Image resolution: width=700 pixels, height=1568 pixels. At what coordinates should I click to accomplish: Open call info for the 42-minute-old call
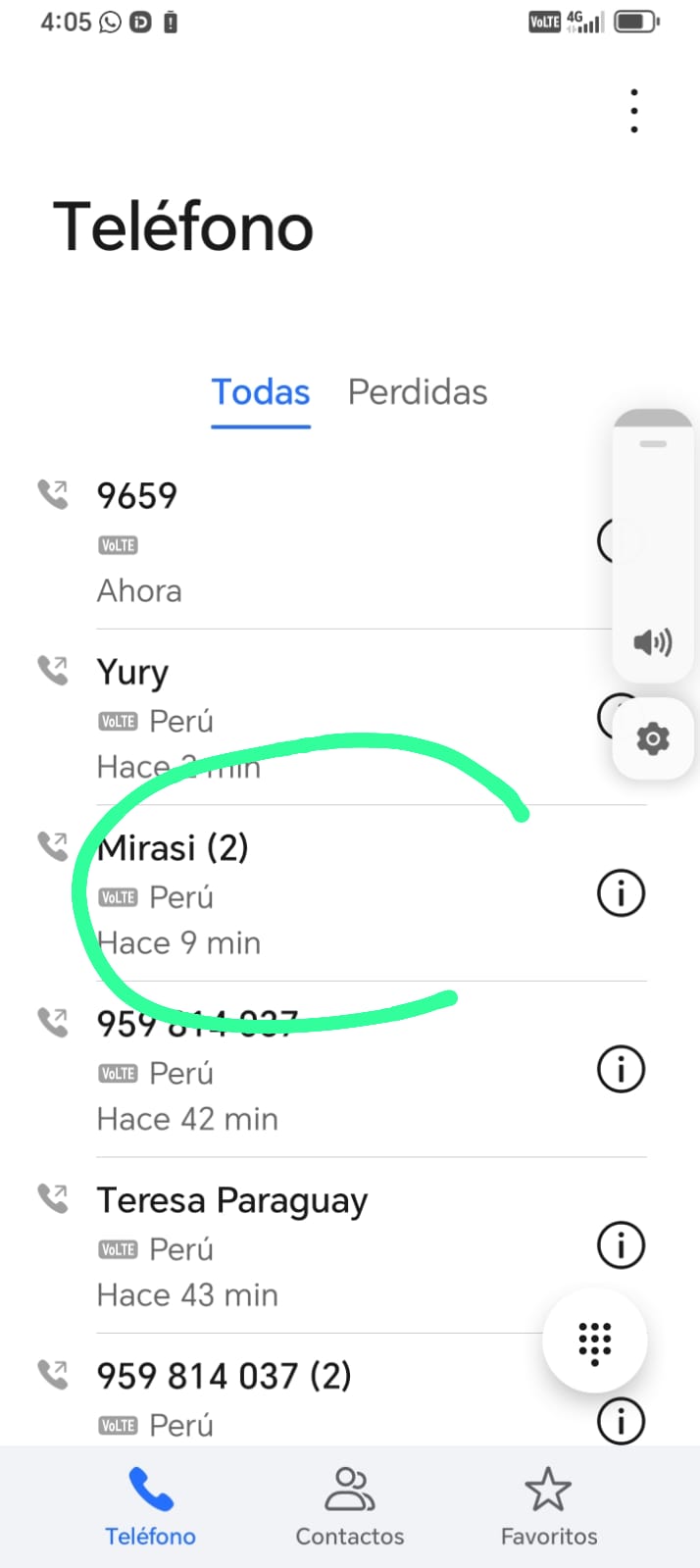point(621,1069)
